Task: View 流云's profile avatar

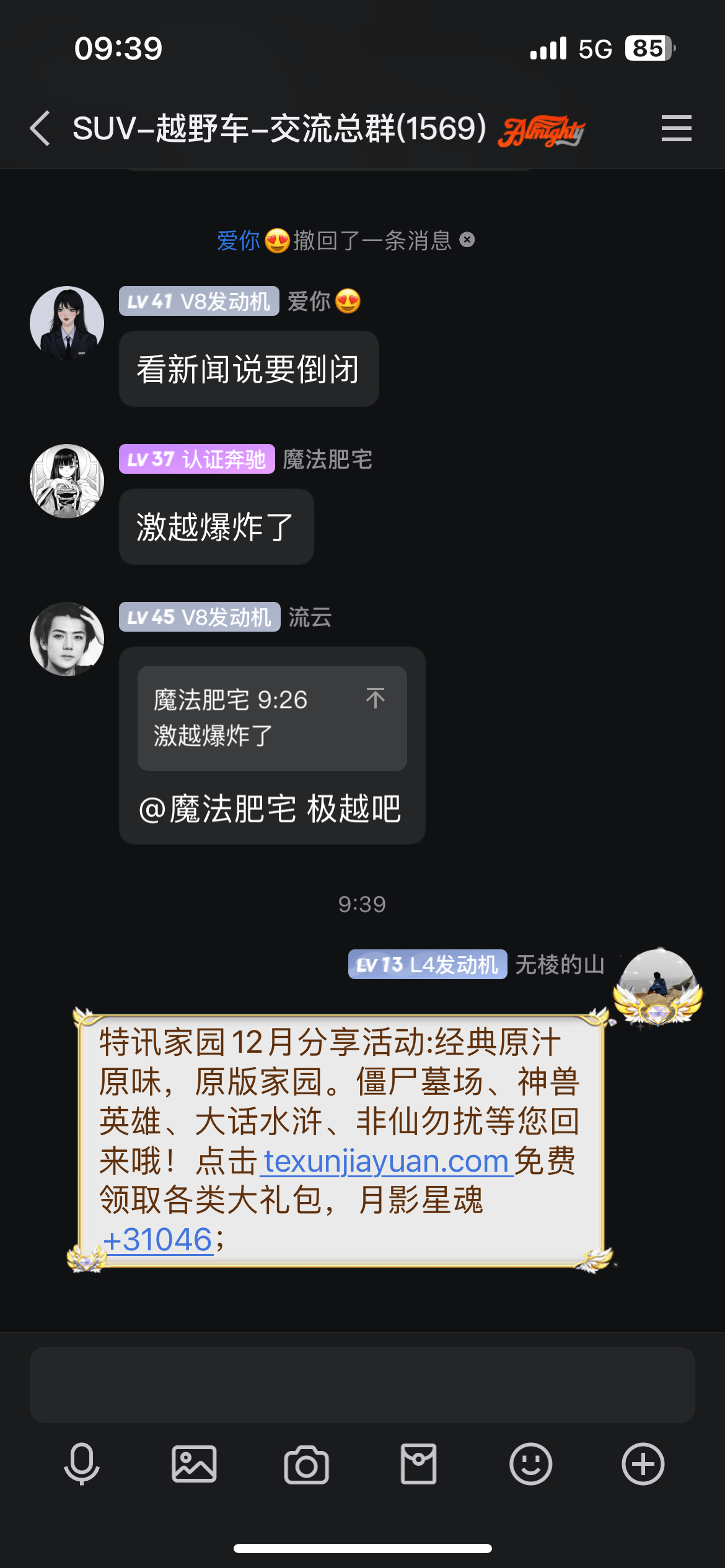Action: click(x=67, y=639)
